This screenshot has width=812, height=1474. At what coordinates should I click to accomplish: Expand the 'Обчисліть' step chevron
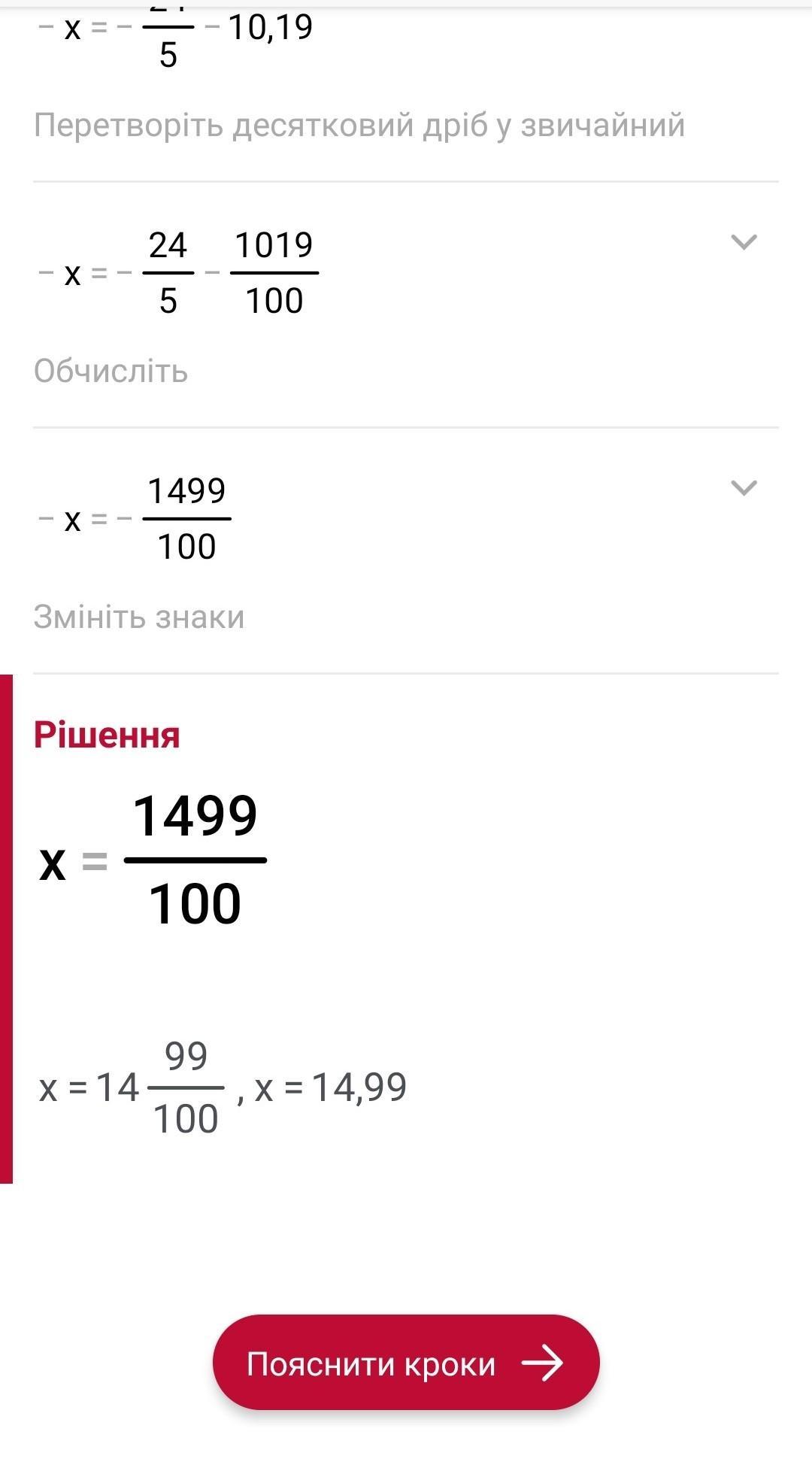coord(744,242)
